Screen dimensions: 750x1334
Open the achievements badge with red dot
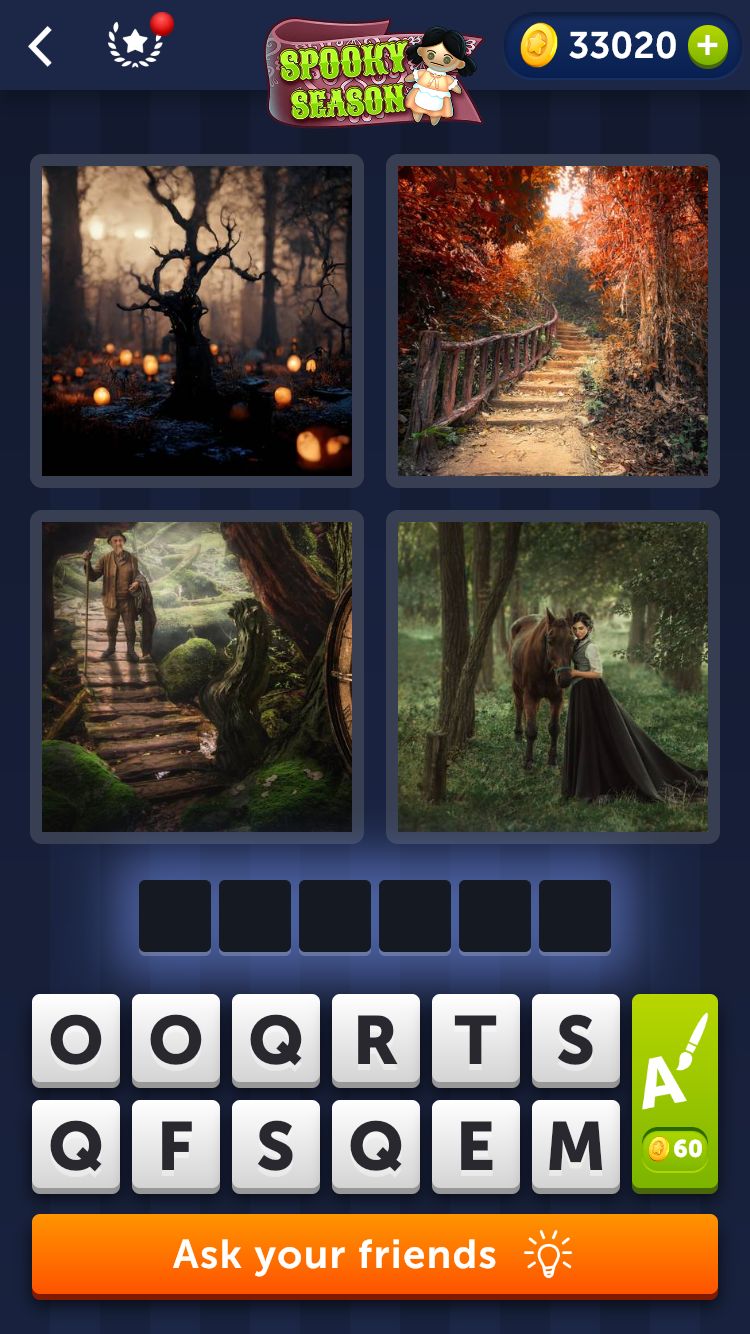[135, 46]
